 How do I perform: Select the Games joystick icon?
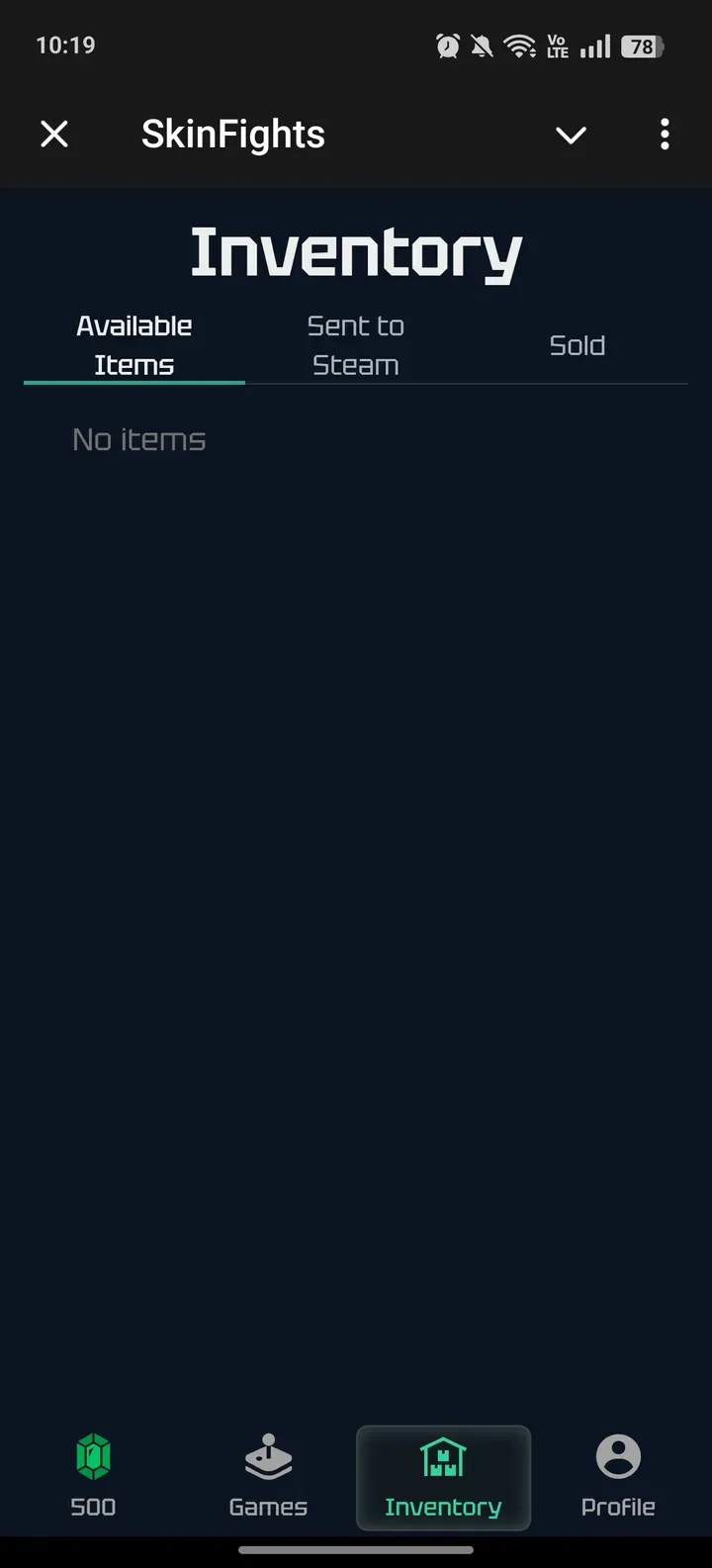coord(268,1455)
